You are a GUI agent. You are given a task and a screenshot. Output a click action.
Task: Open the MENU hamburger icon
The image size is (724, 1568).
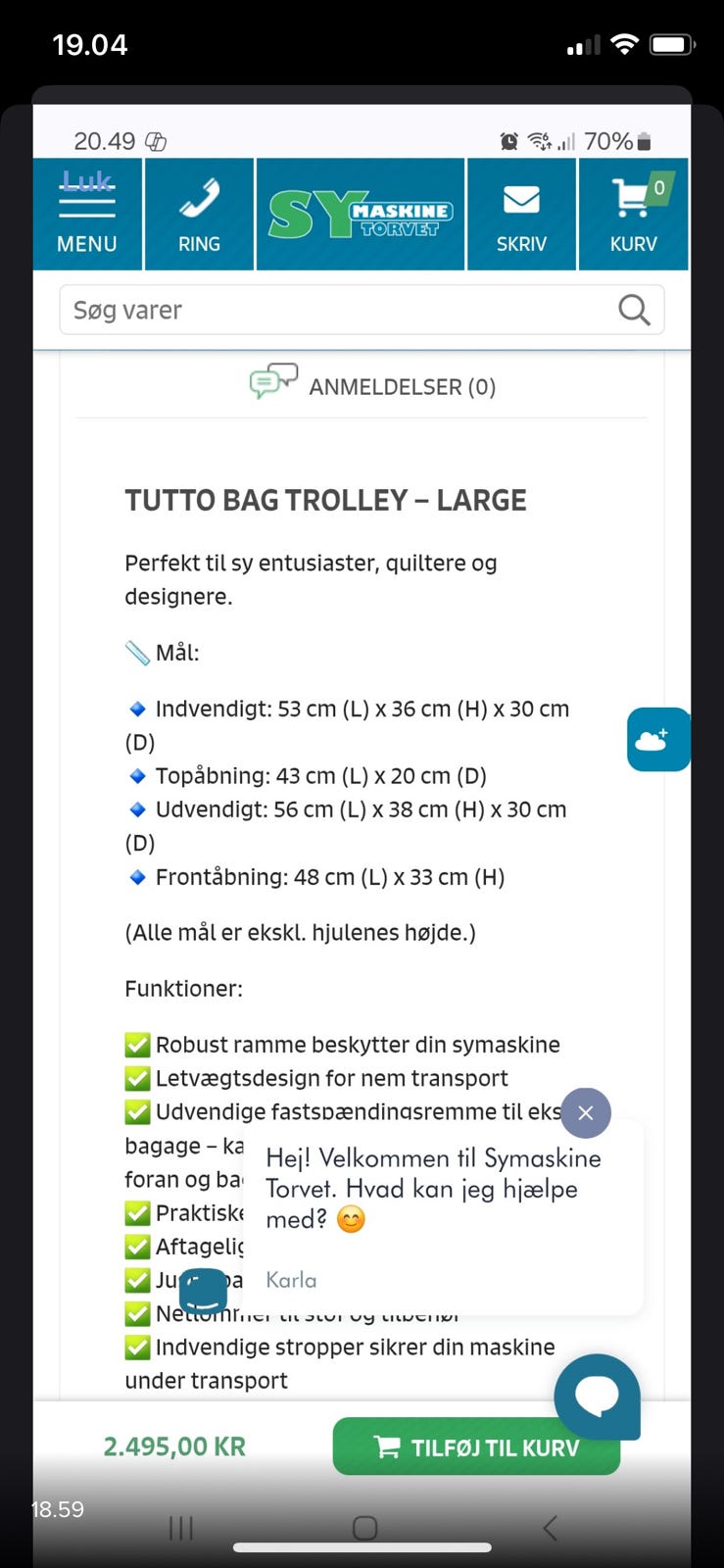[87, 203]
